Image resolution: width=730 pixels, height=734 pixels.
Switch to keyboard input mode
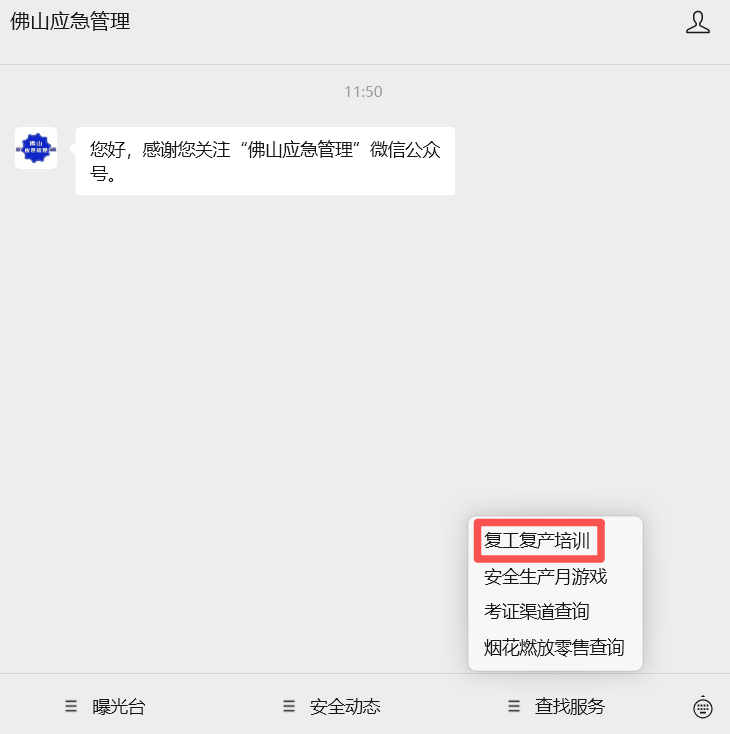point(703,707)
